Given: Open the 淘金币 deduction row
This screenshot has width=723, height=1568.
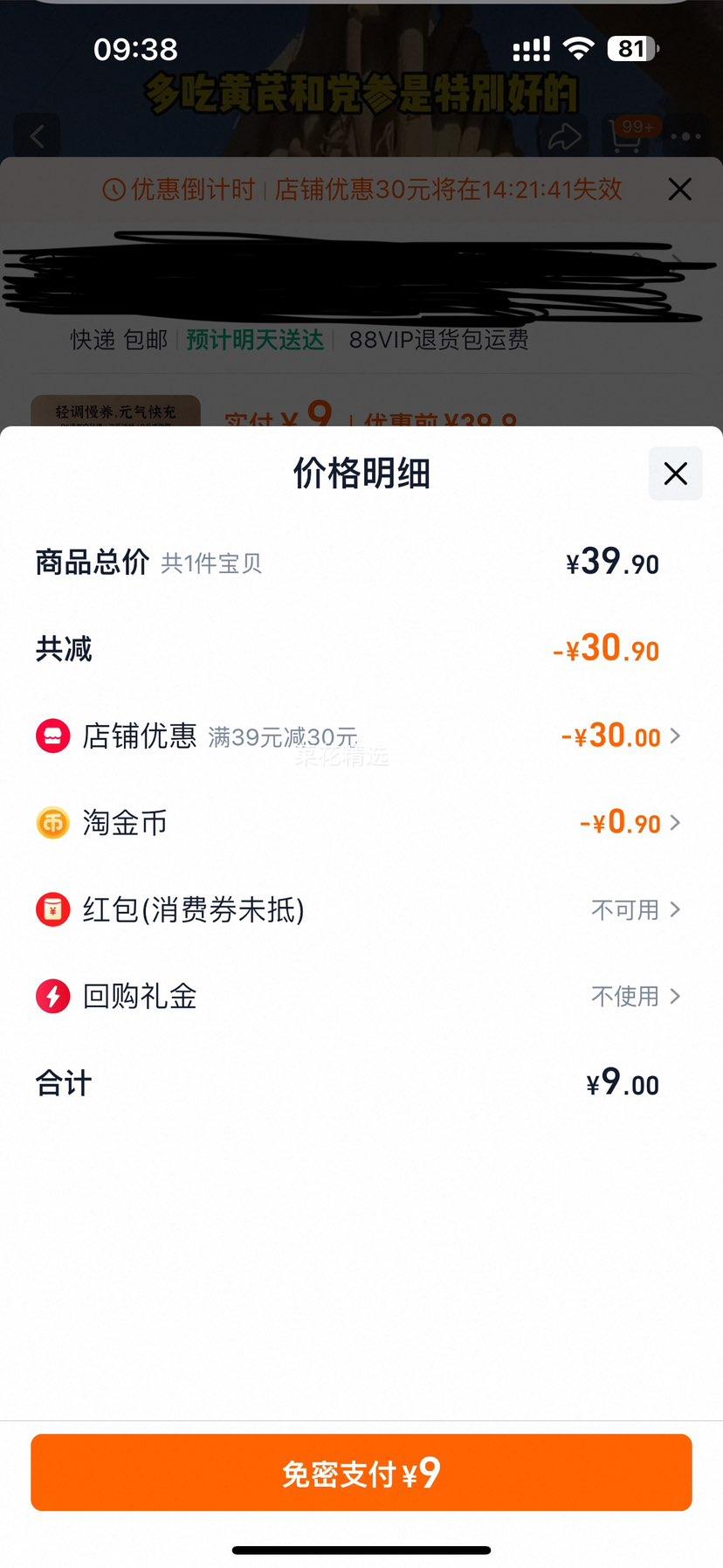Looking at the screenshot, I should pos(361,823).
